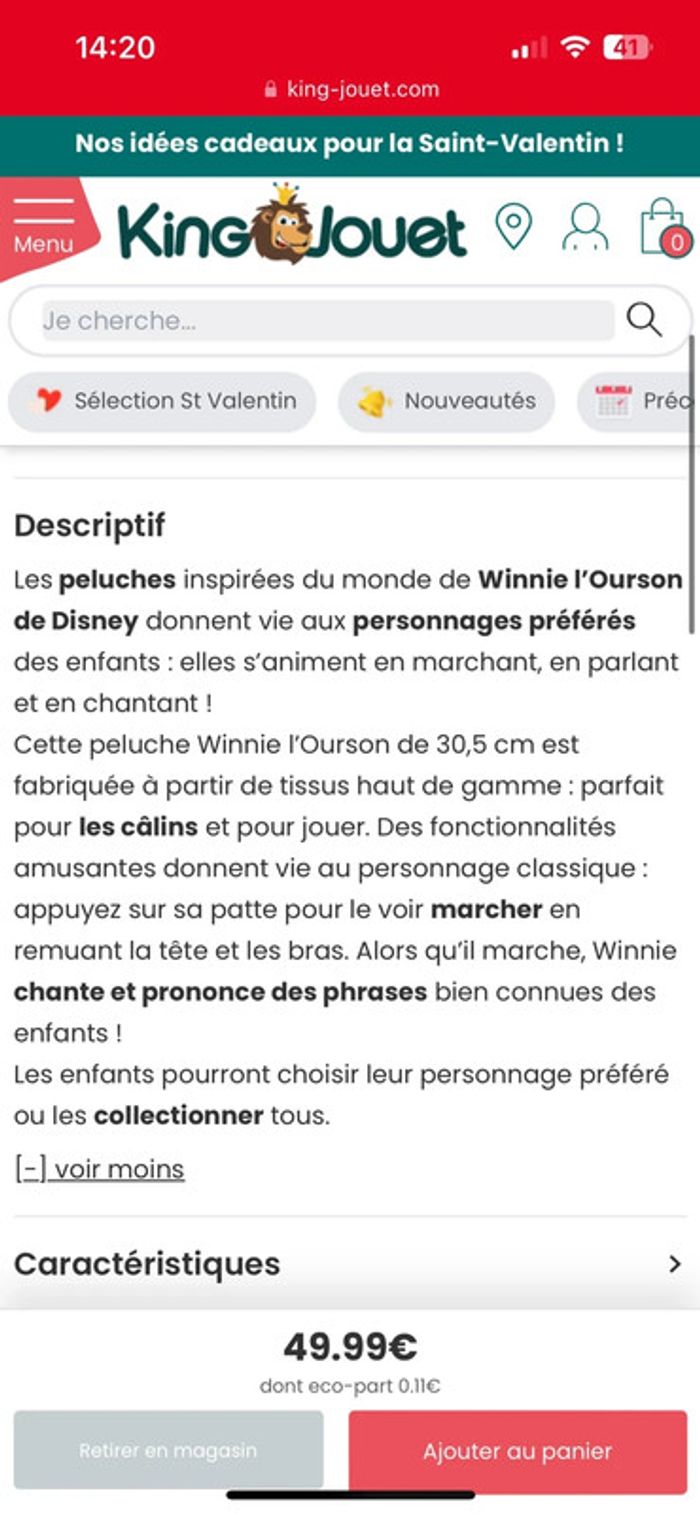Open the Nouveautés chip
The image size is (700, 1514).
(x=447, y=401)
